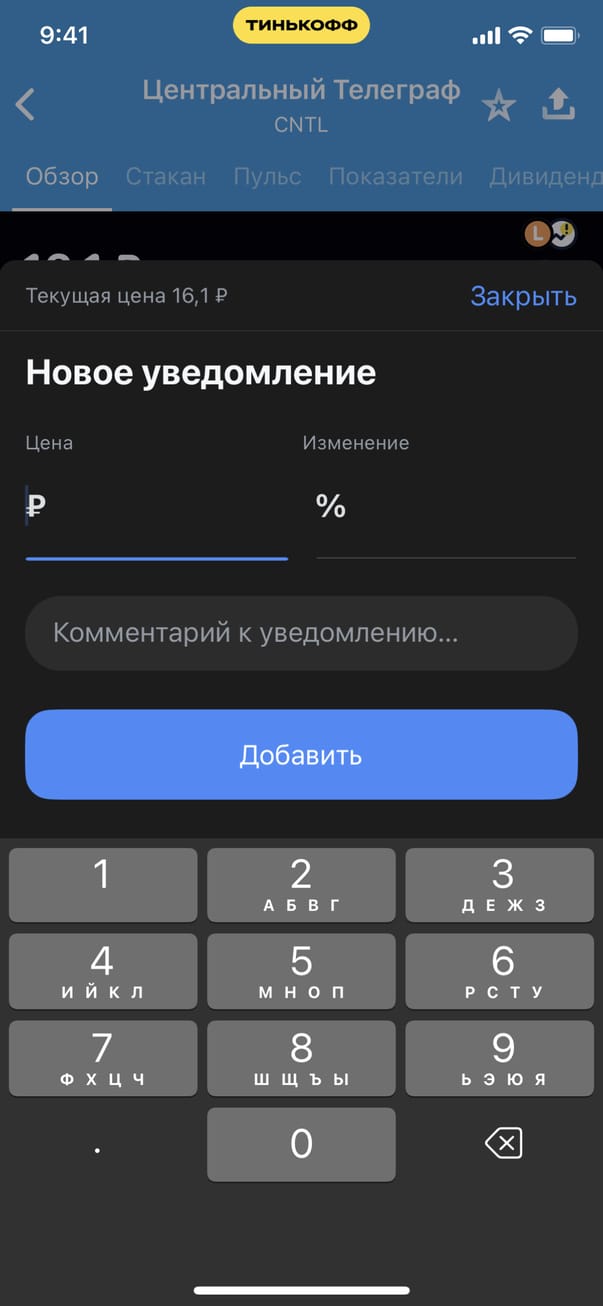Switch to the Пульс tab
Screen dimensions: 603x1306
[267, 177]
